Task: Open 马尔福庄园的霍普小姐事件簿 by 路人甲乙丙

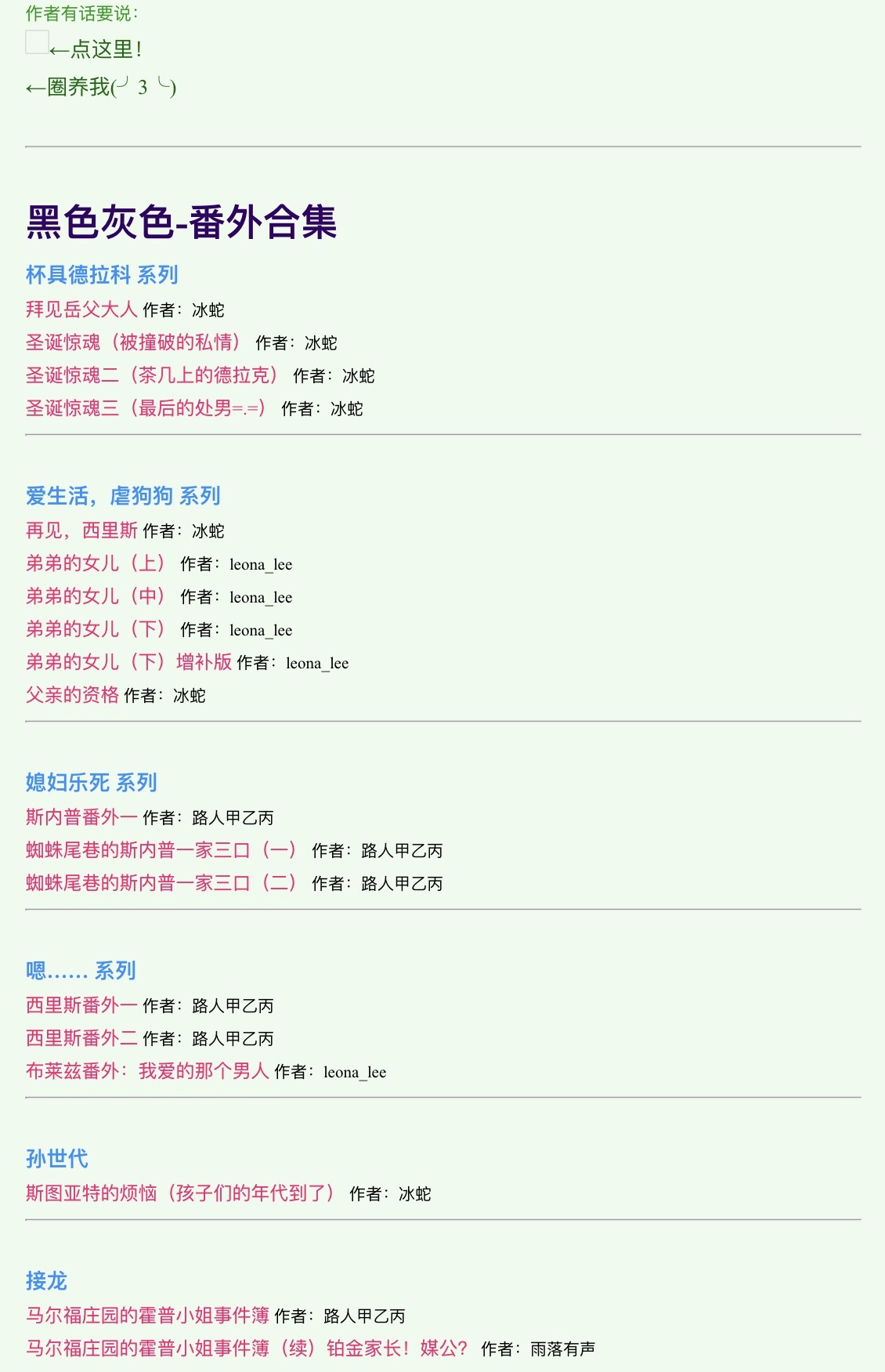Action: point(147,1316)
